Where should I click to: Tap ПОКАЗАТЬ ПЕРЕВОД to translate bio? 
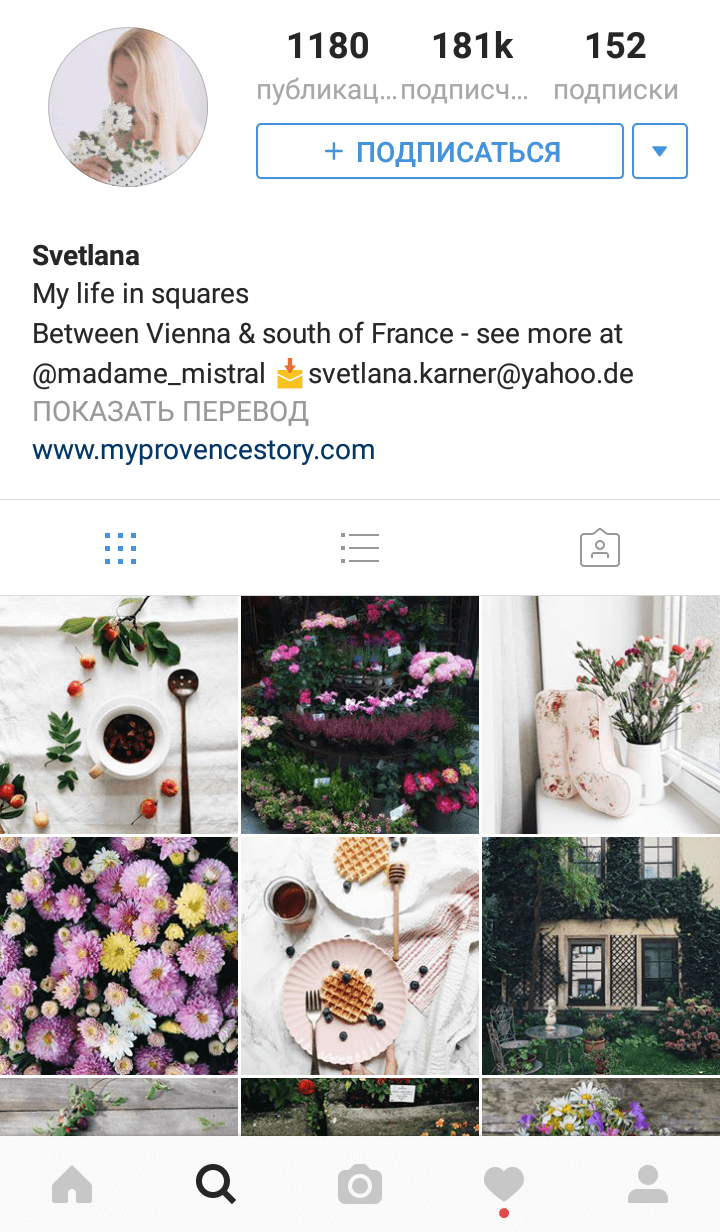pyautogui.click(x=170, y=412)
